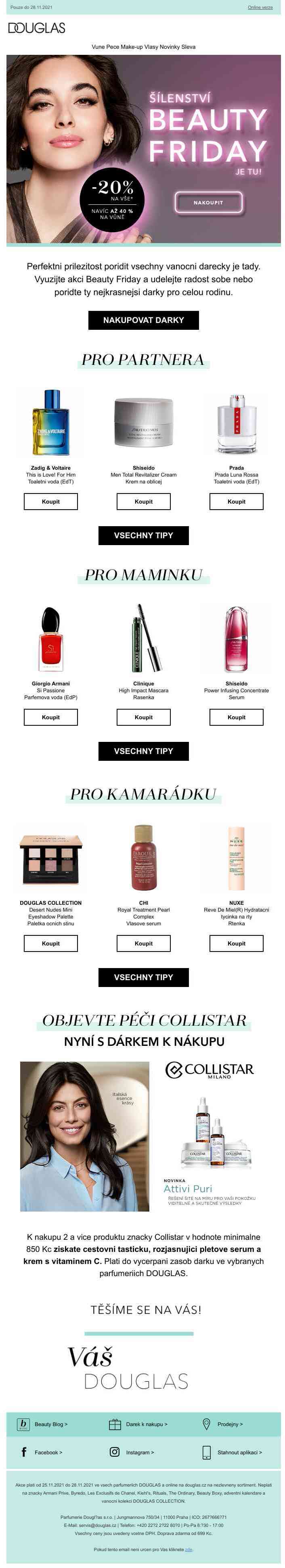Buy Giorgio Armani Si Passione
The image size is (285, 1568).
tap(50, 717)
